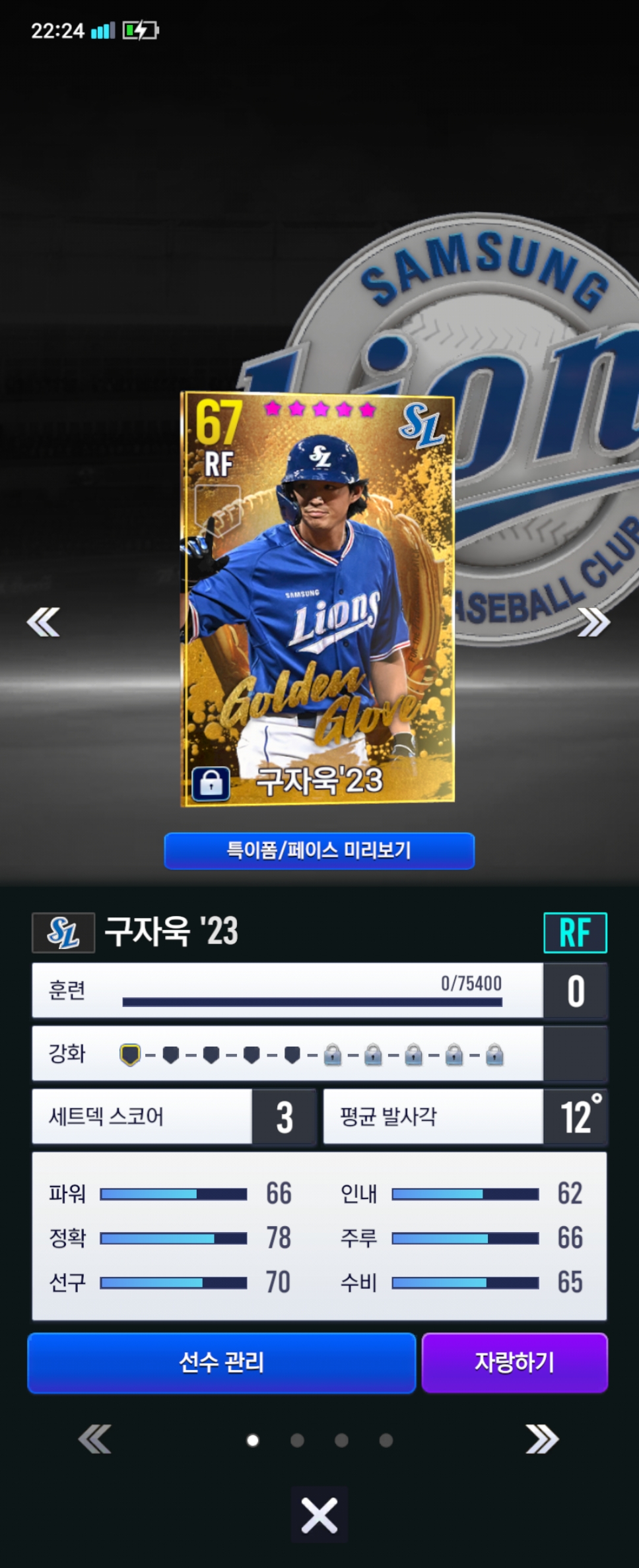This screenshot has width=639, height=1568.
Task: Close the player detail screen
Action: click(x=319, y=1515)
